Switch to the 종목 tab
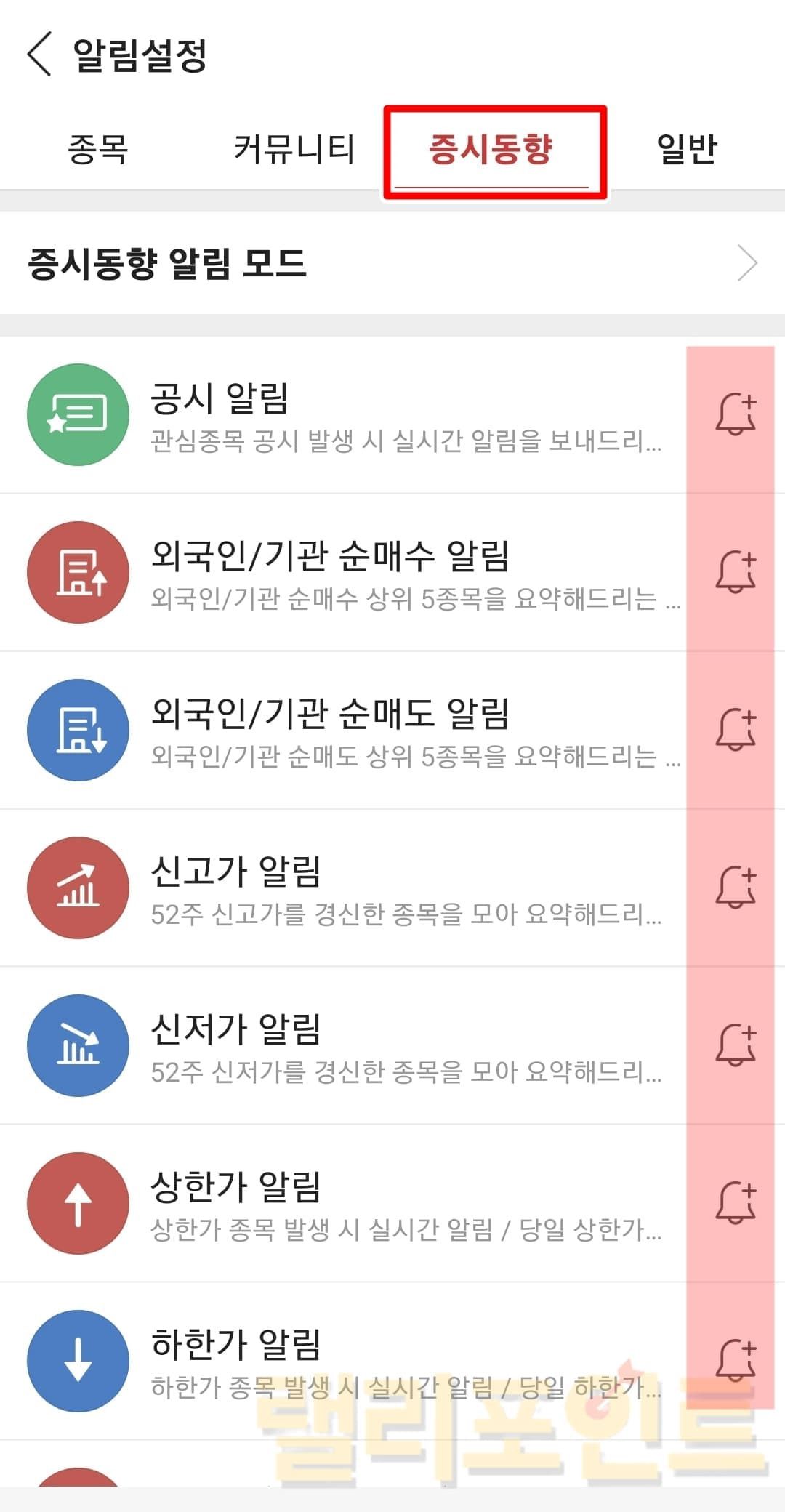The width and height of the screenshot is (785, 1512). click(x=98, y=149)
